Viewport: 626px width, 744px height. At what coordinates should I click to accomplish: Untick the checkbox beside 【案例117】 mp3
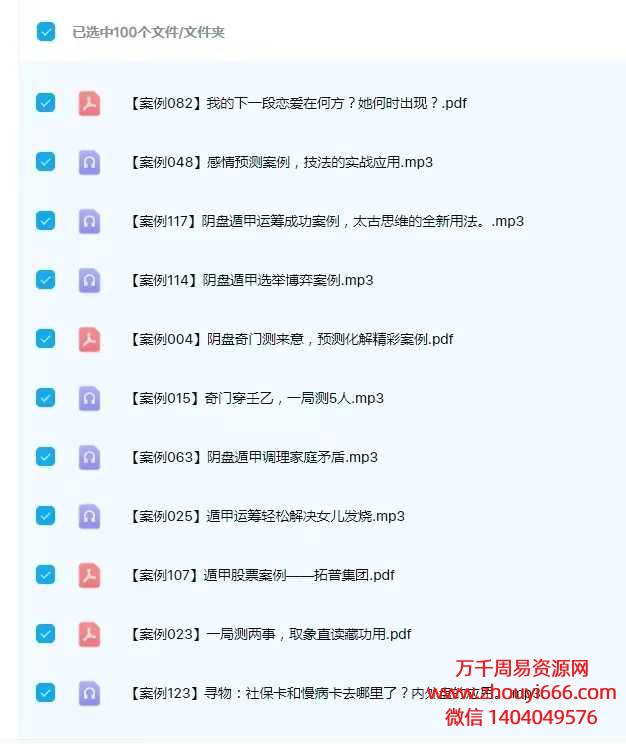click(x=46, y=221)
